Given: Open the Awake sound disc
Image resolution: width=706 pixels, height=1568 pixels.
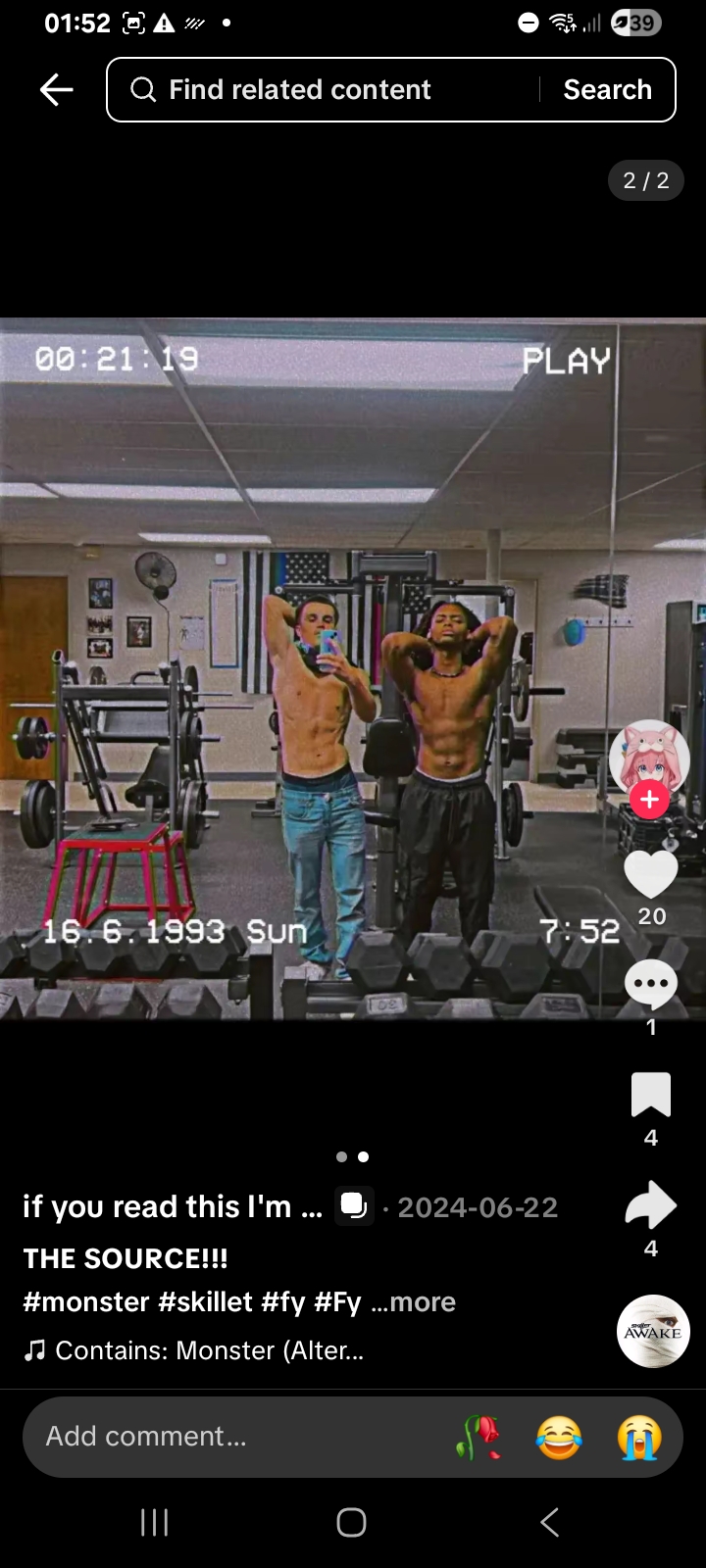Looking at the screenshot, I should click(653, 1331).
